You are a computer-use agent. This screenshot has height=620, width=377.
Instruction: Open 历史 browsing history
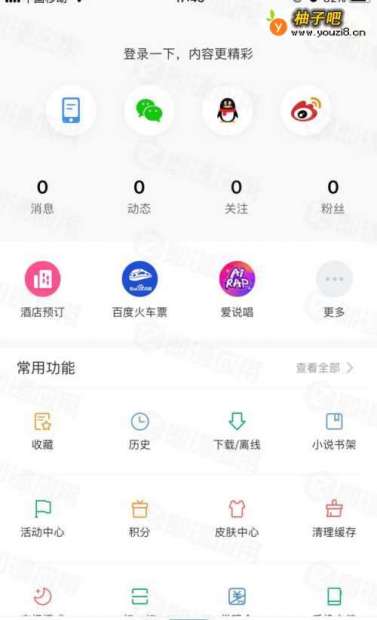click(x=140, y=431)
